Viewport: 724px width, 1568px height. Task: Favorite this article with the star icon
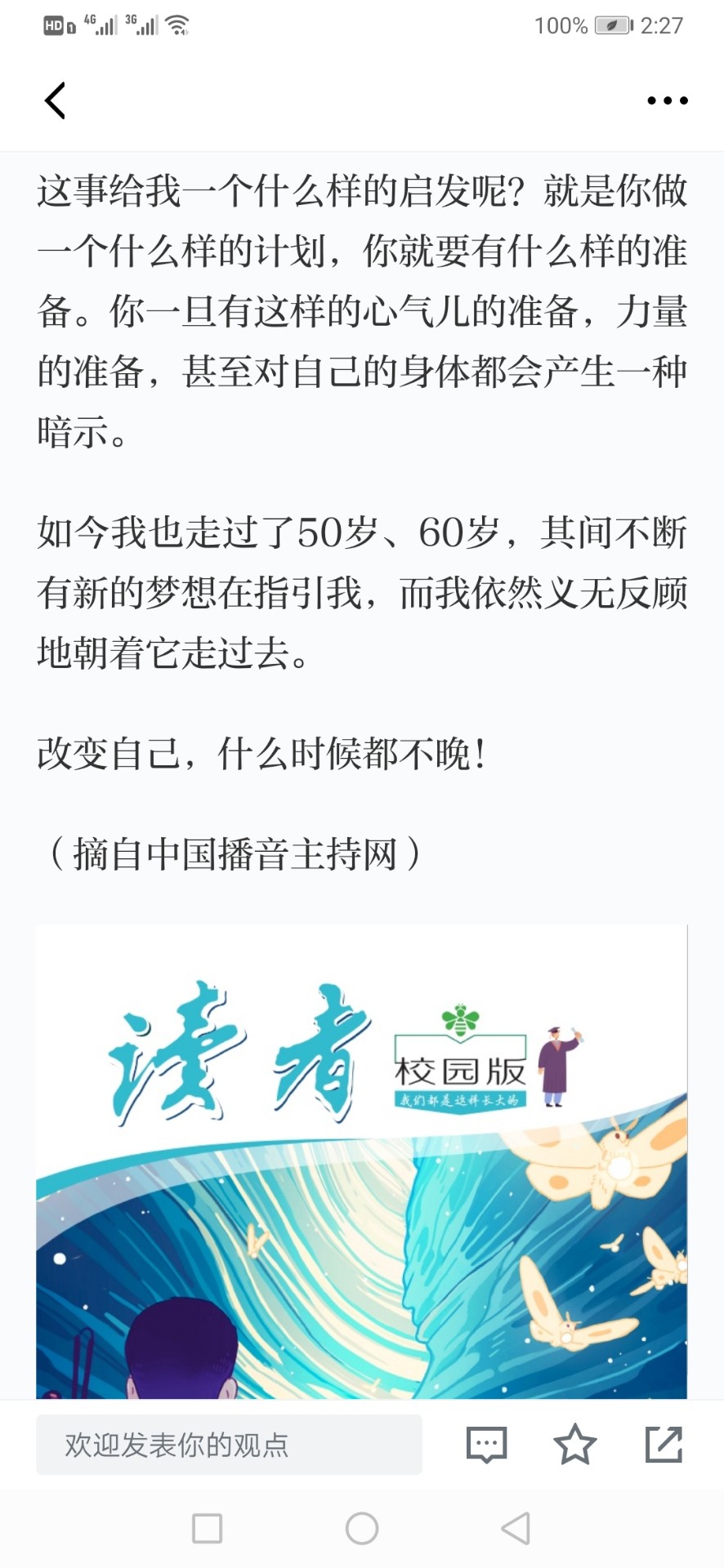click(x=575, y=1444)
